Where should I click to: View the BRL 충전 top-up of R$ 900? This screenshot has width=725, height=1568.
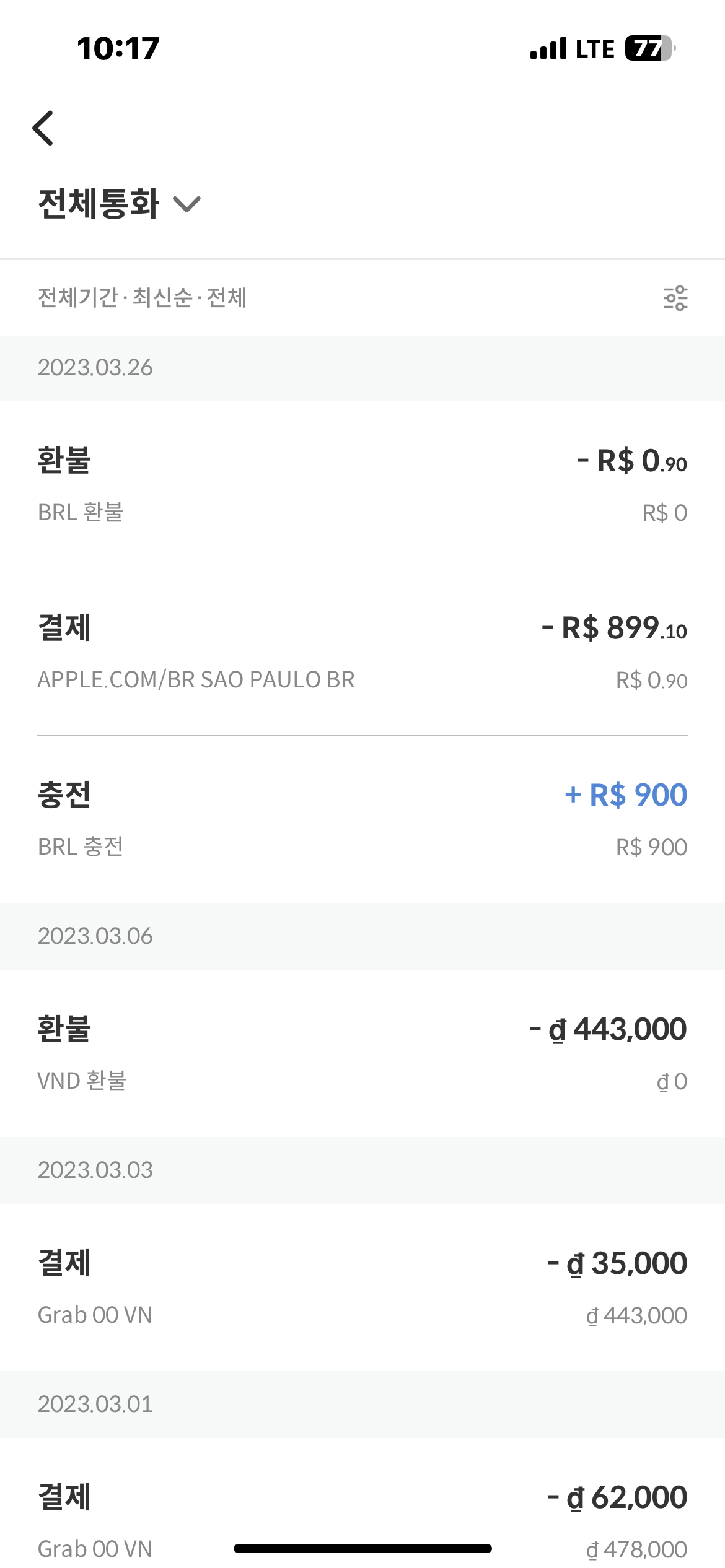click(362, 819)
